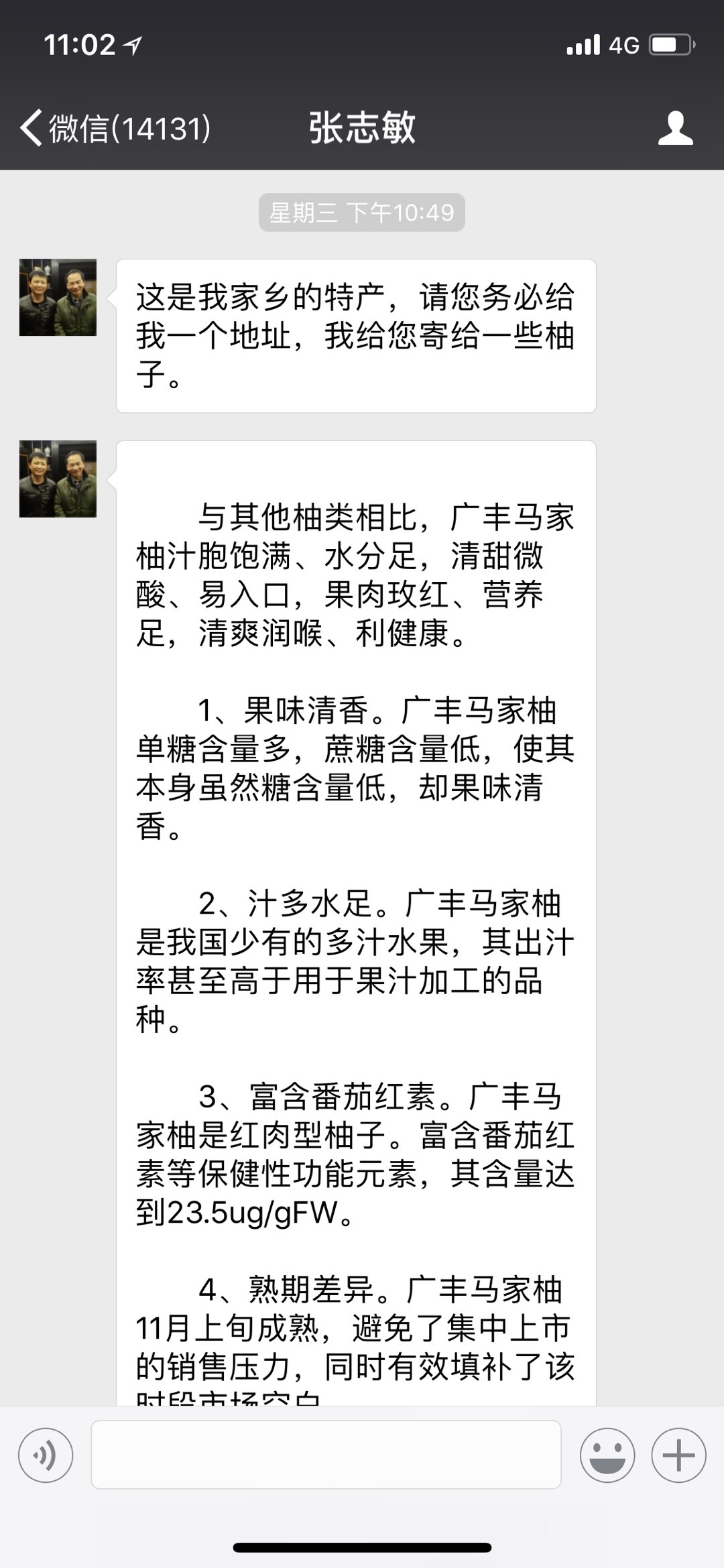Focus the message text field
Image resolution: width=724 pixels, height=1568 pixels.
coord(326,1455)
